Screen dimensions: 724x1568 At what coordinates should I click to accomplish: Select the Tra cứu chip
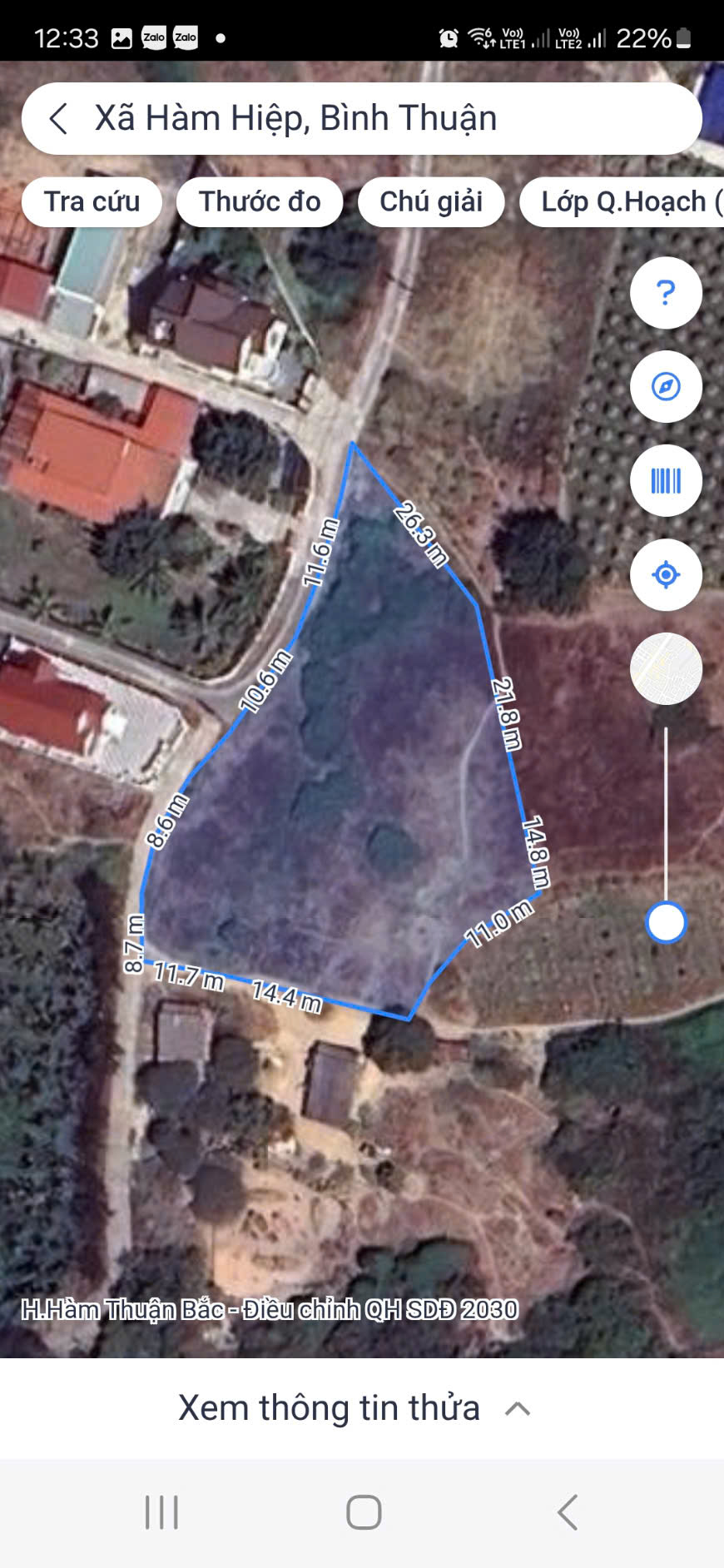click(92, 201)
